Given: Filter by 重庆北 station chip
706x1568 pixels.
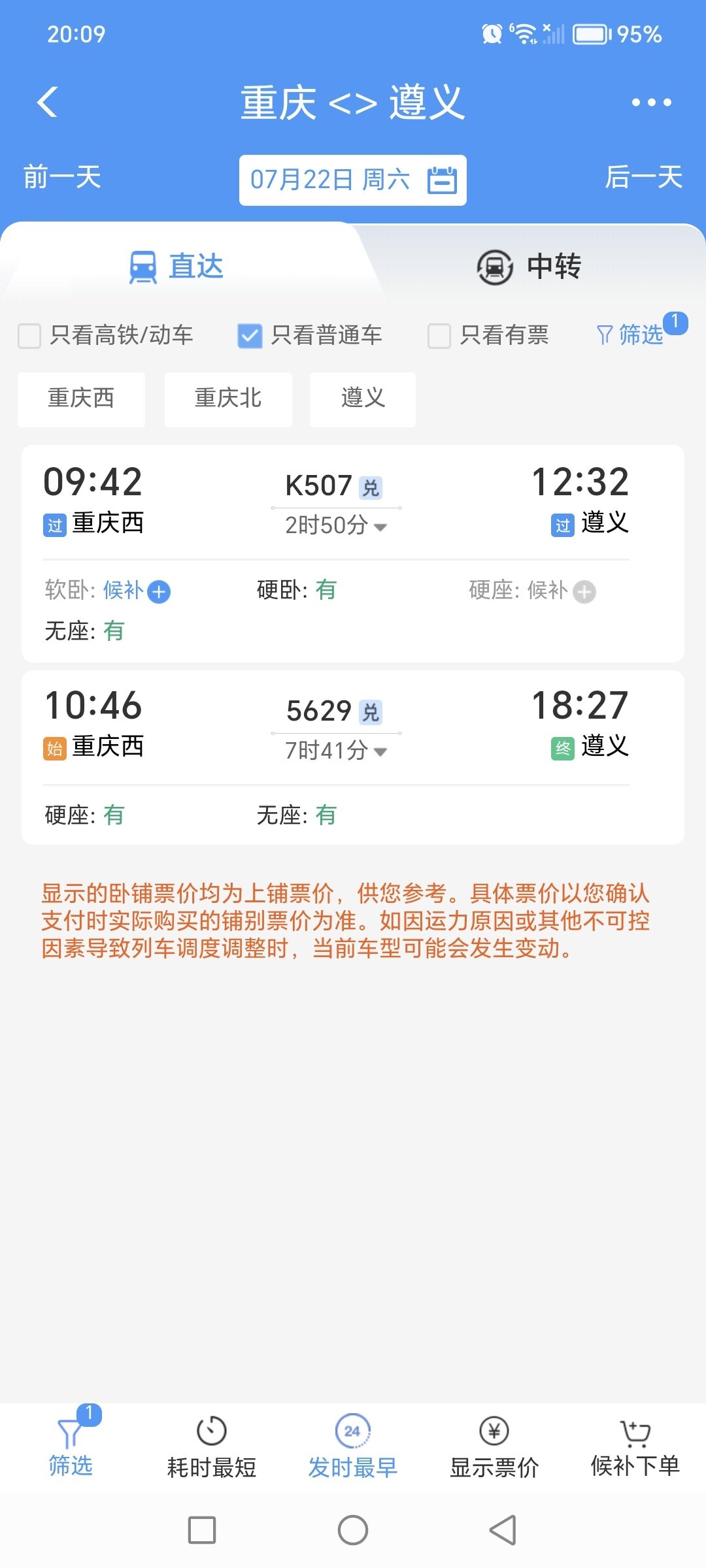Looking at the screenshot, I should (228, 399).
